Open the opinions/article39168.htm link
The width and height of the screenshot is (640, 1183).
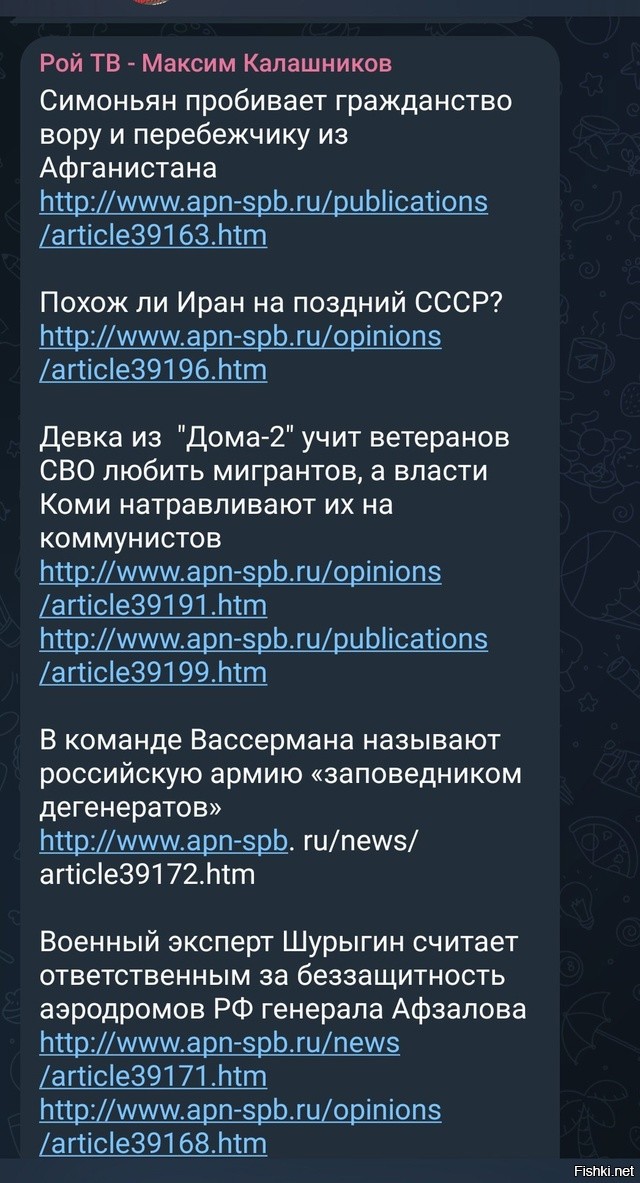240,1126
